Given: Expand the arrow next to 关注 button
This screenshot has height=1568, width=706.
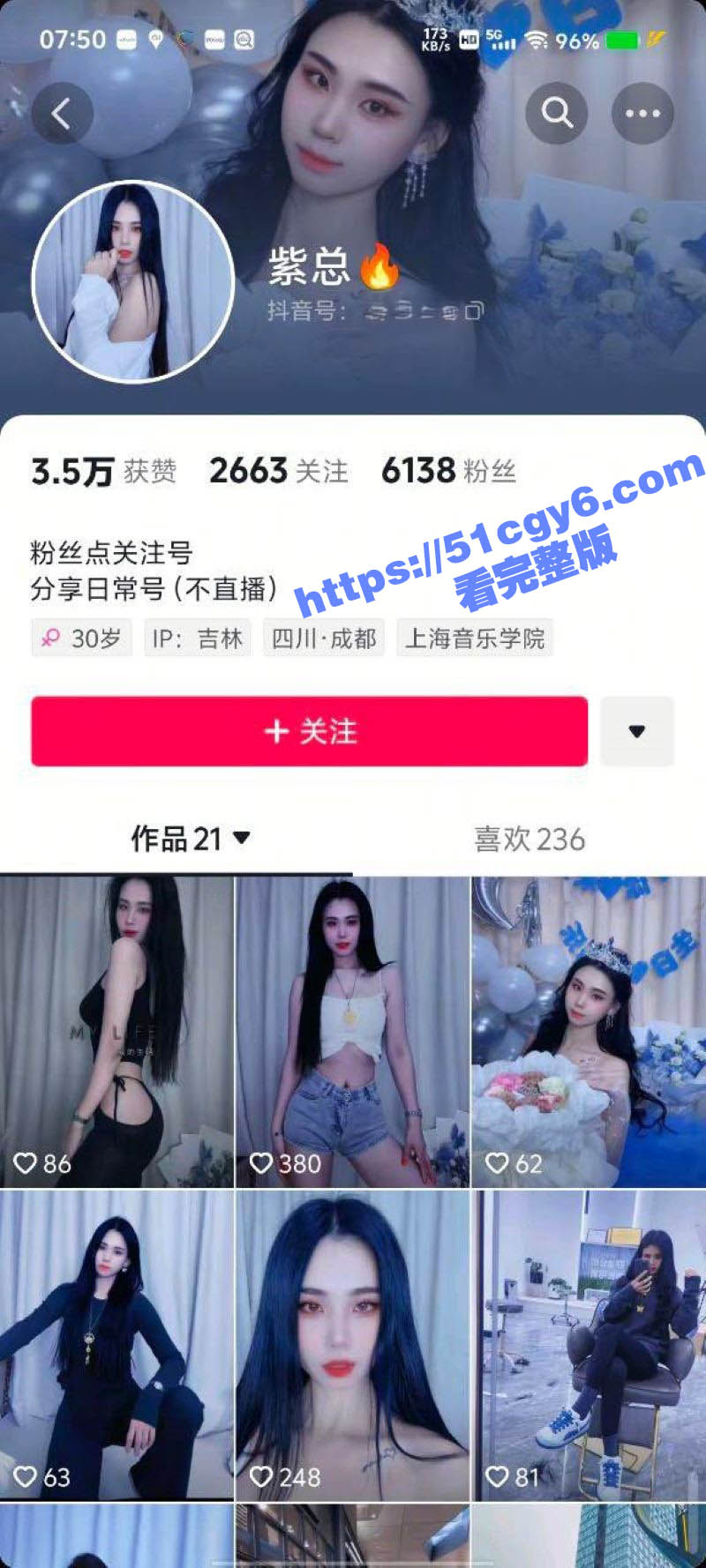Looking at the screenshot, I should (x=636, y=731).
